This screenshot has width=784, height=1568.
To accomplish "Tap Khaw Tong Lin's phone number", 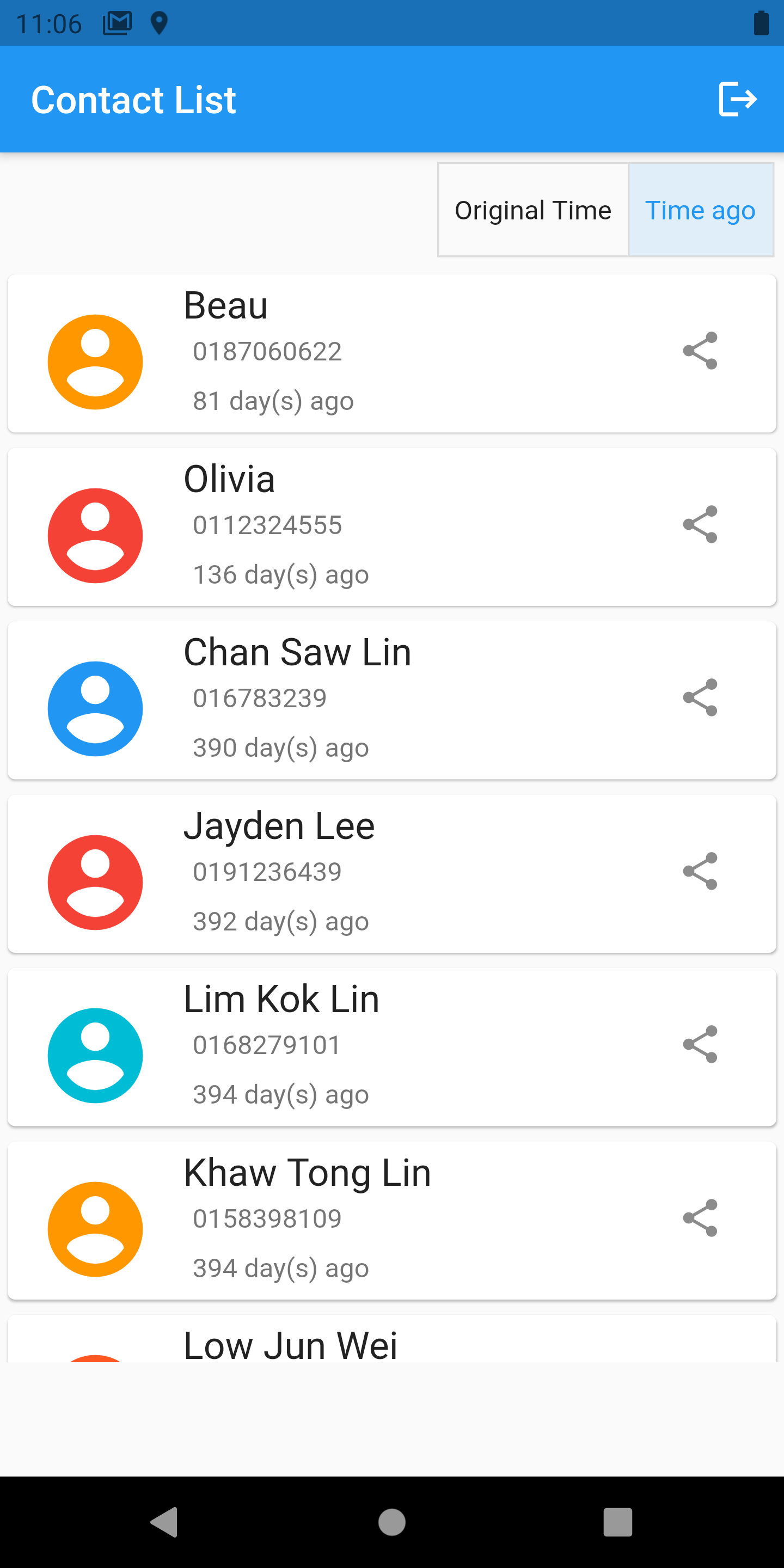I will click(x=267, y=1218).
